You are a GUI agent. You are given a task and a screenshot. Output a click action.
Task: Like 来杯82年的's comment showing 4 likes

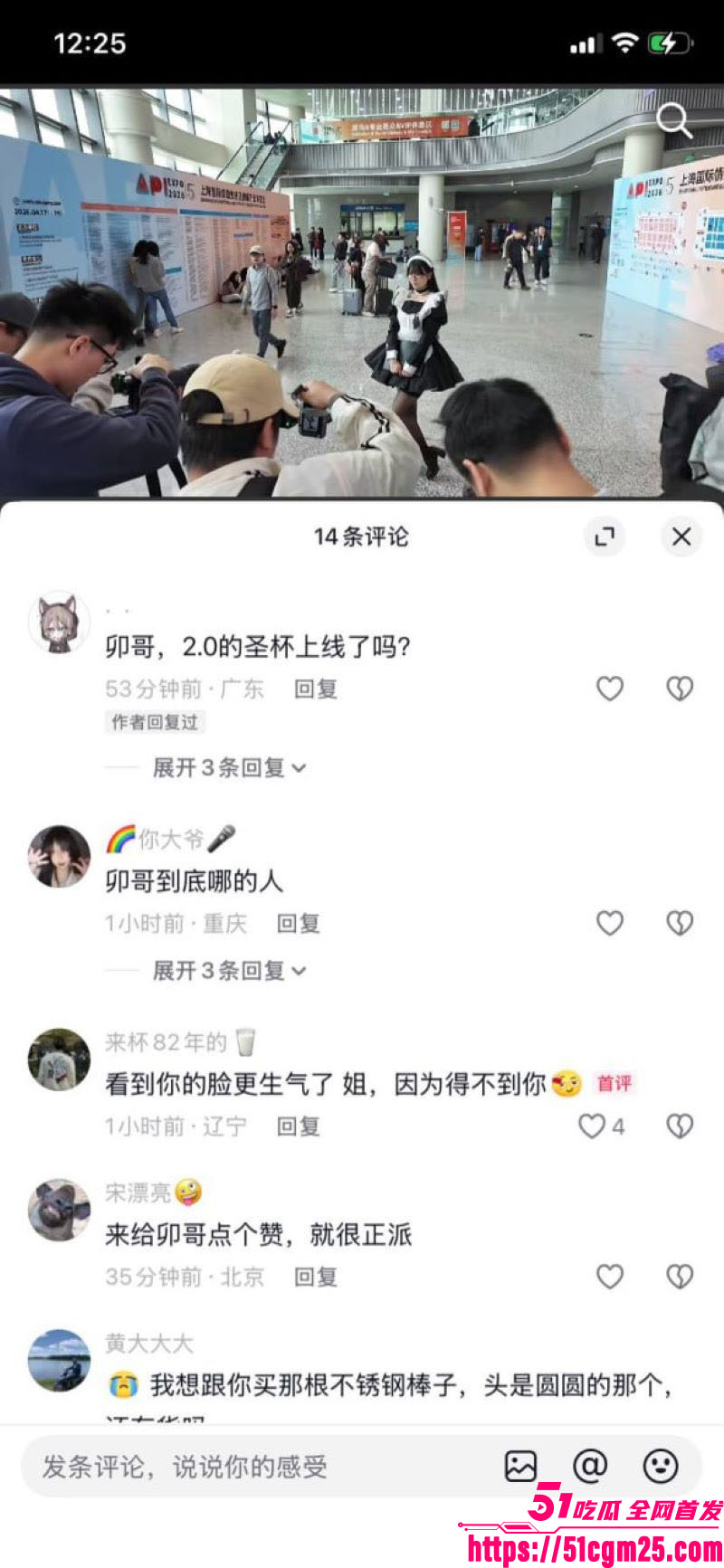[593, 1126]
